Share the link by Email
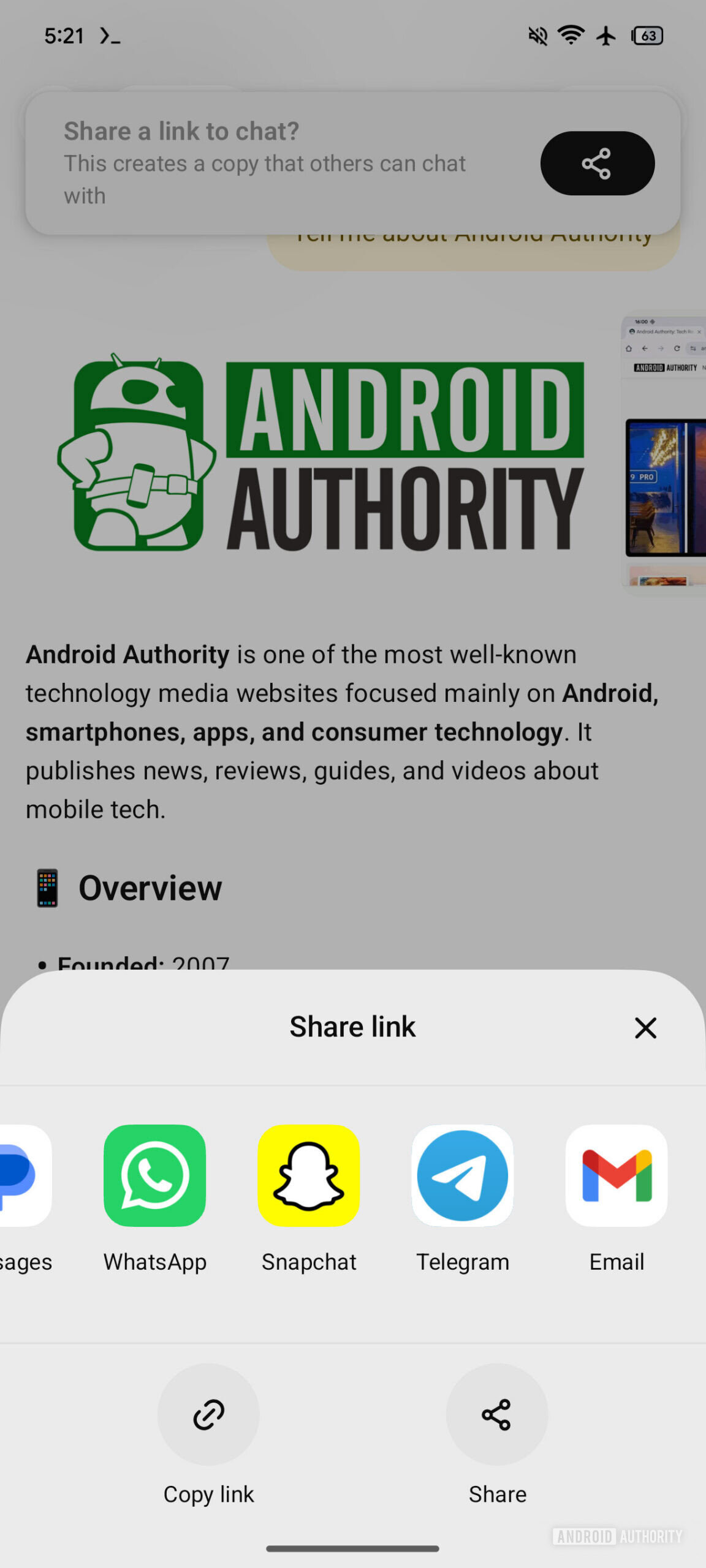Viewport: 706px width, 1568px height. tap(616, 1175)
